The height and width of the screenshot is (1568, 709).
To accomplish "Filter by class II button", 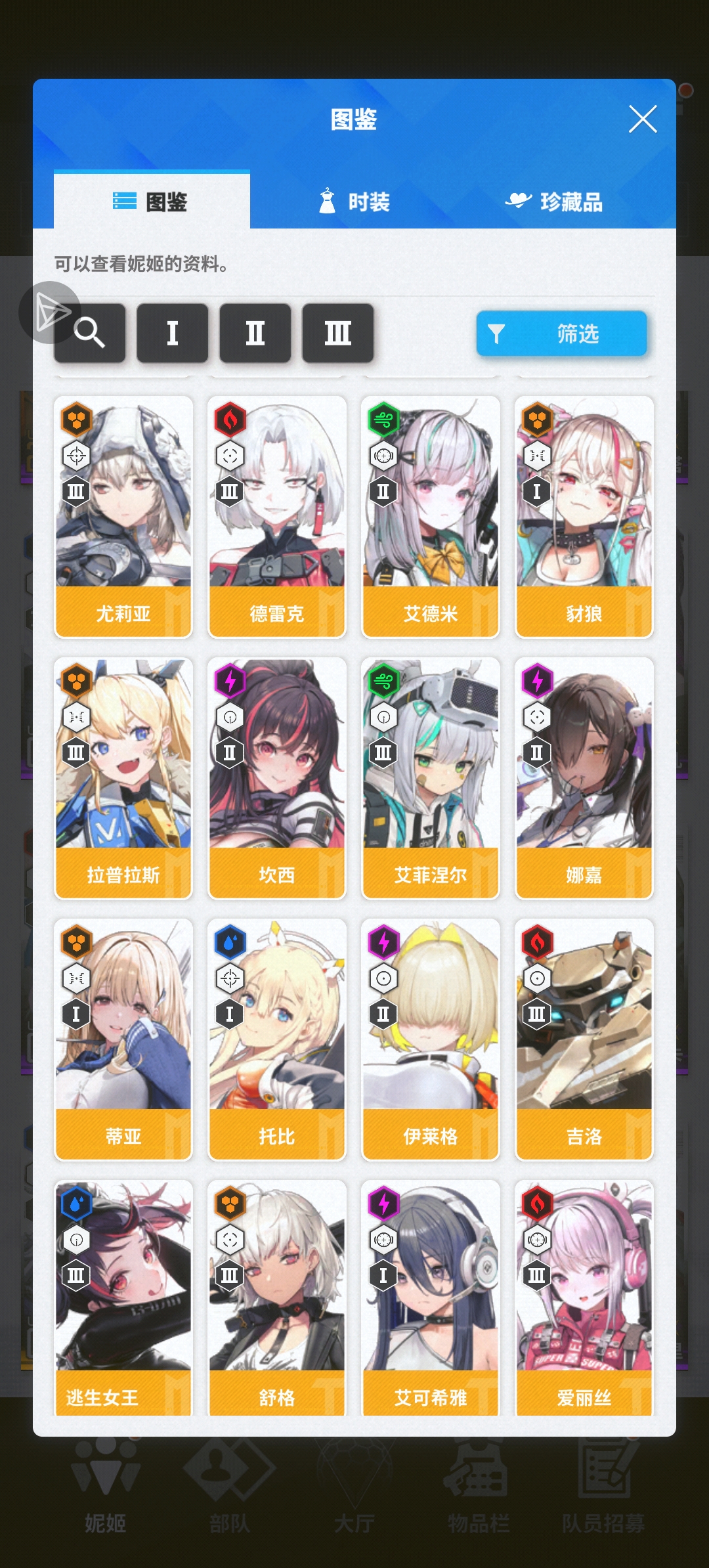I will (255, 333).
